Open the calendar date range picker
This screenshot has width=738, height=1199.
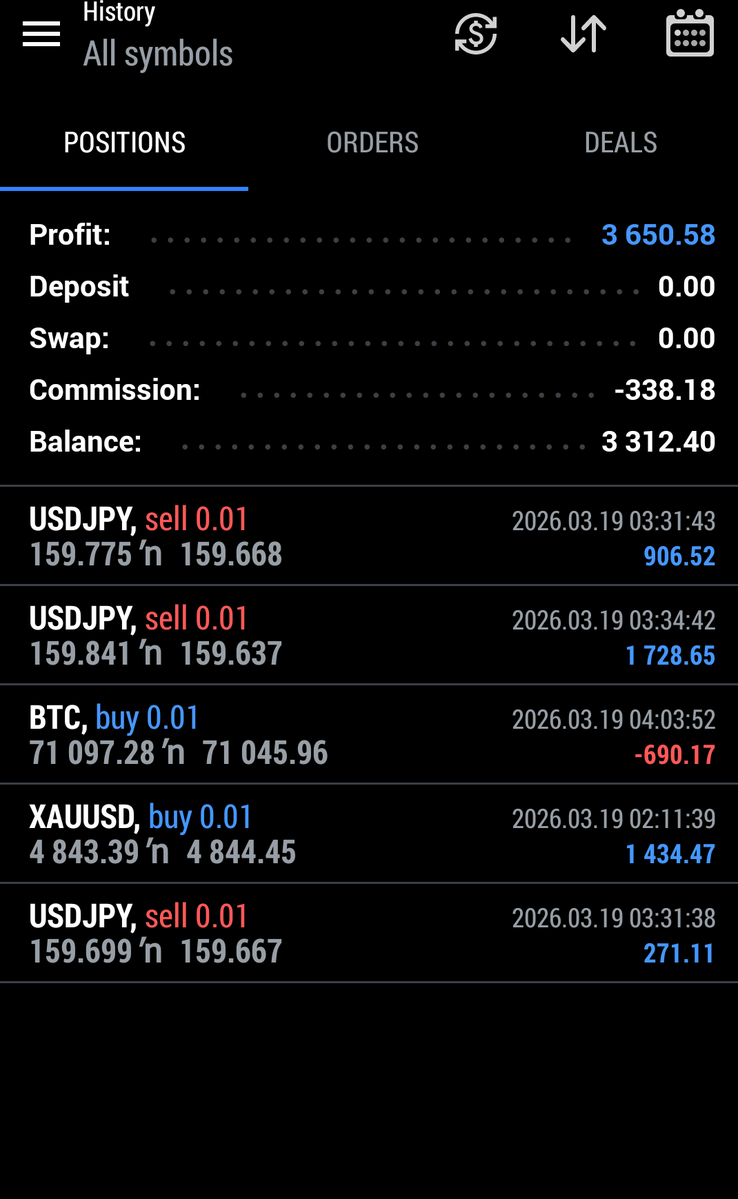tap(689, 34)
